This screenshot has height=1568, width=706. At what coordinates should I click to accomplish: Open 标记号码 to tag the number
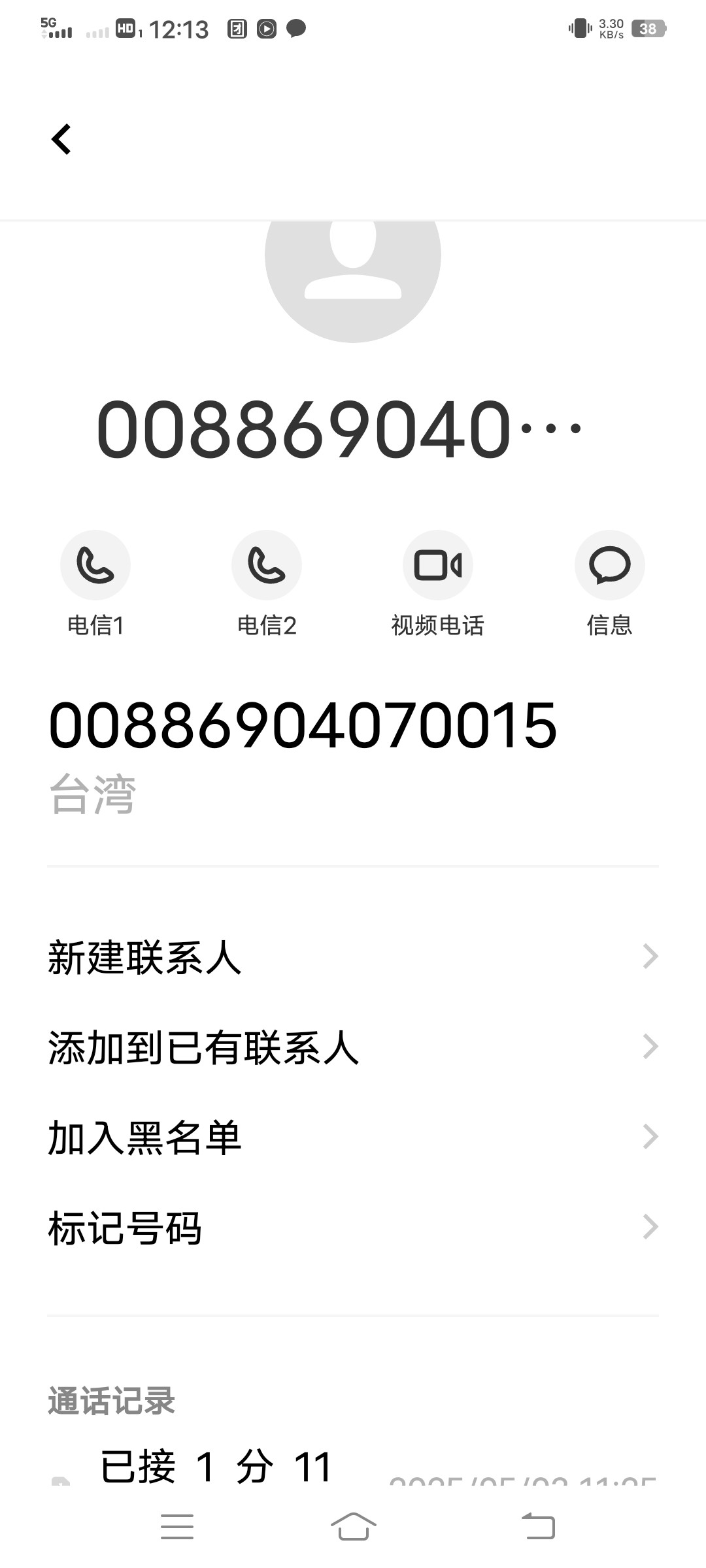pyautogui.click(x=353, y=1228)
